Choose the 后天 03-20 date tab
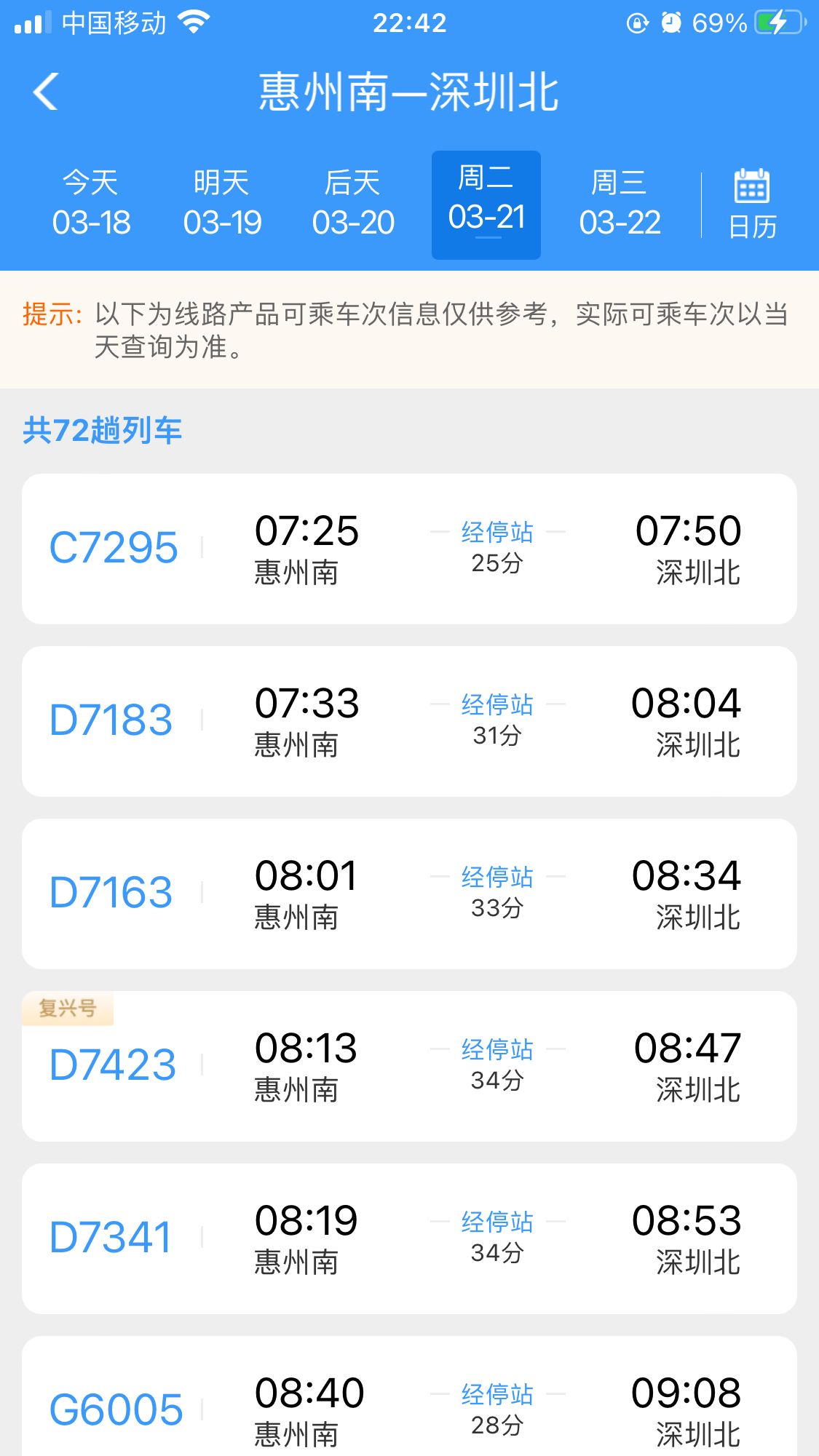 (353, 204)
